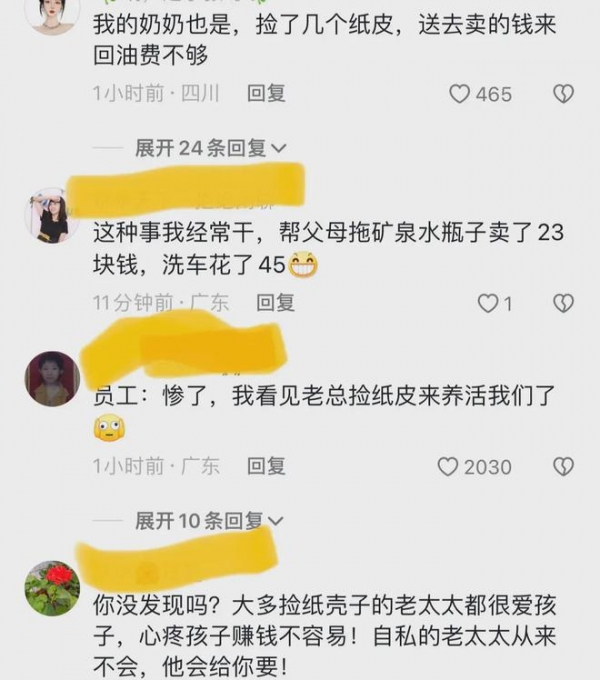Like the comment about 我的奶奶也是

coord(459,94)
